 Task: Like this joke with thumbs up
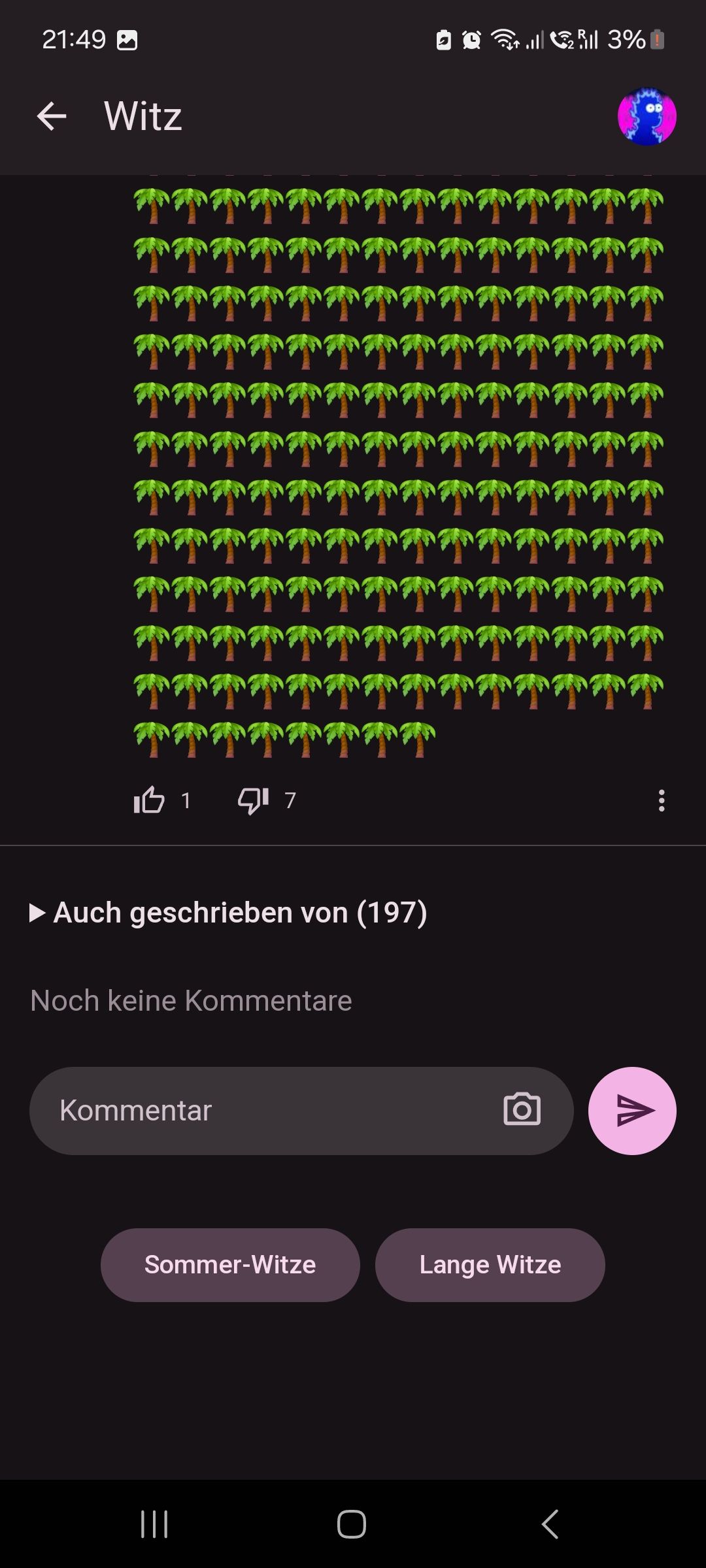click(149, 800)
